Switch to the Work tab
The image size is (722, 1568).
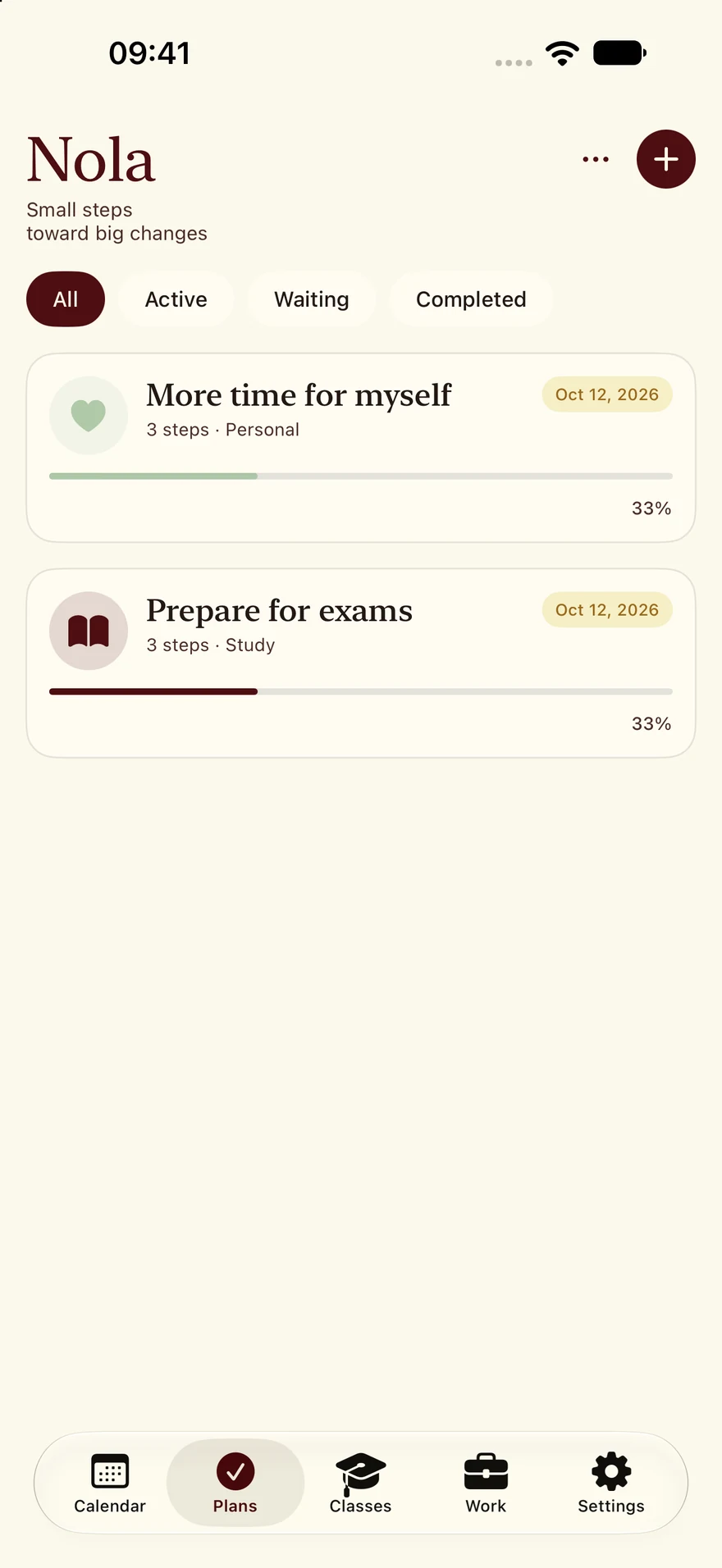(486, 1483)
